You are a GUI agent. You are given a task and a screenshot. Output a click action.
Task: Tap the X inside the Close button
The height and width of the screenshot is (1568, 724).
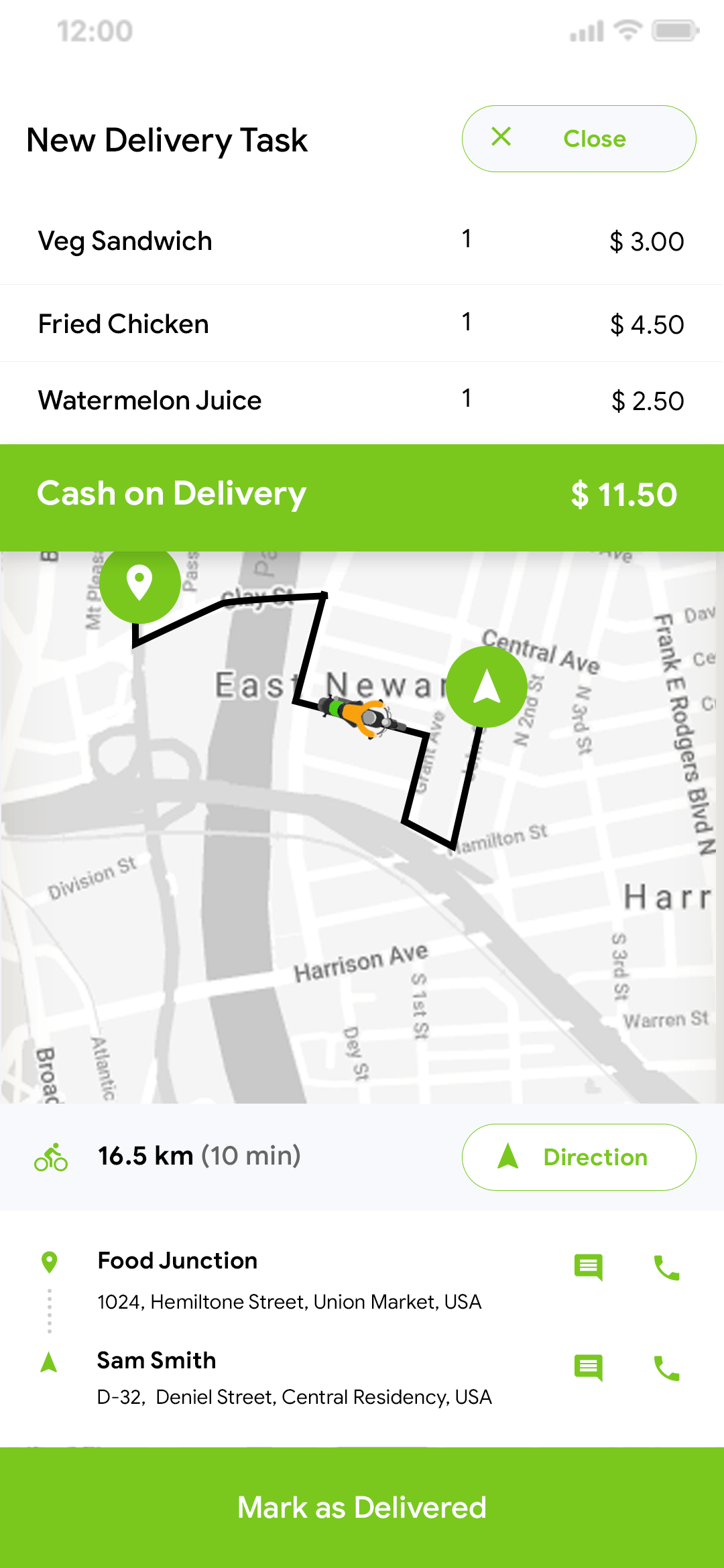501,139
